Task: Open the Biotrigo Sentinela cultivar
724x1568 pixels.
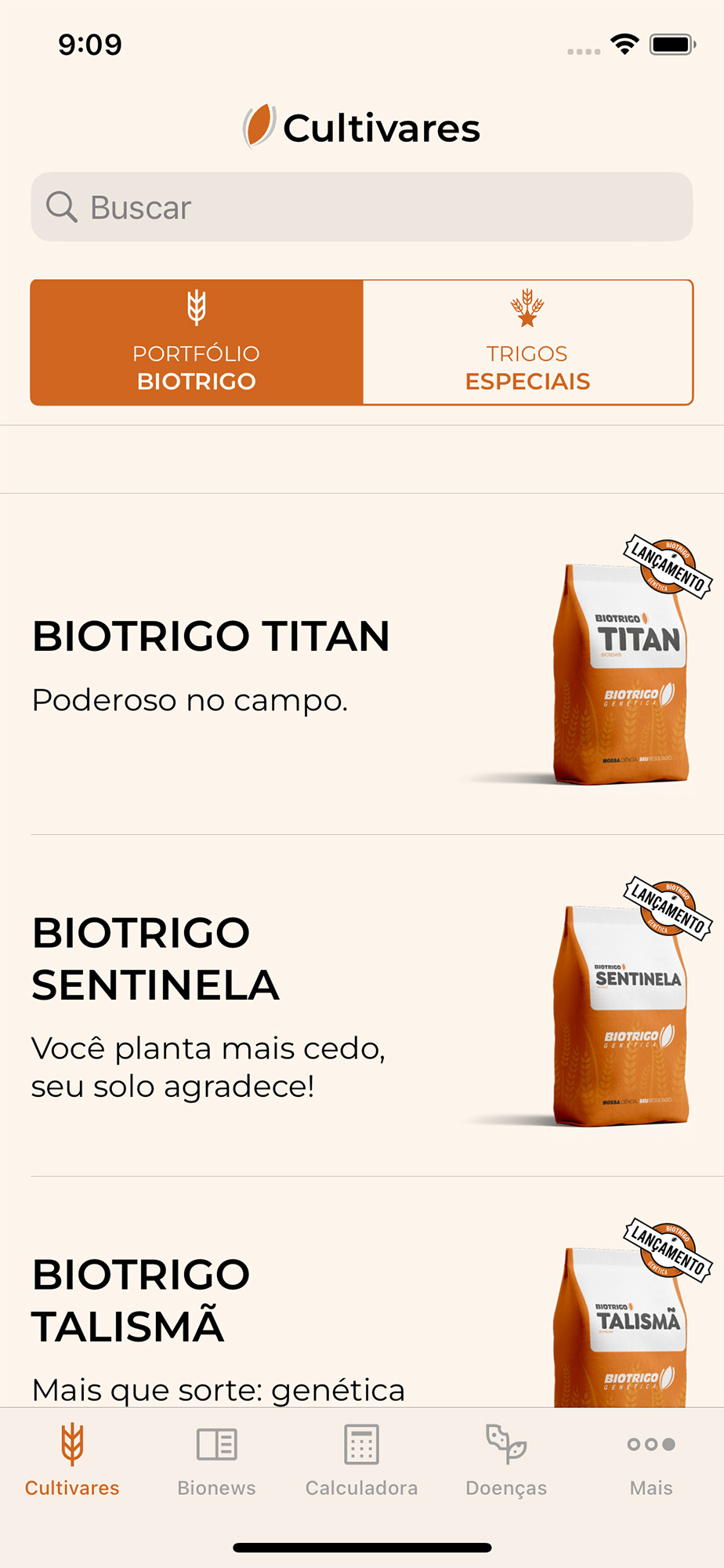Action: tap(360, 1006)
